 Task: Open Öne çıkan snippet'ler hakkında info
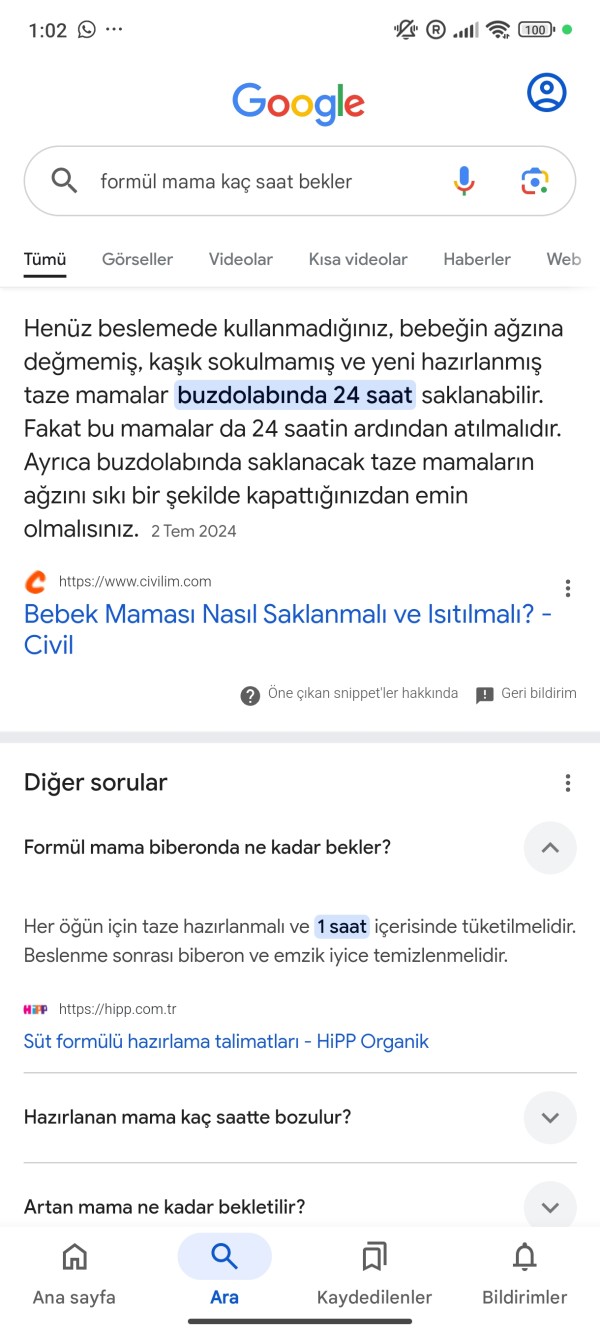coord(350,694)
